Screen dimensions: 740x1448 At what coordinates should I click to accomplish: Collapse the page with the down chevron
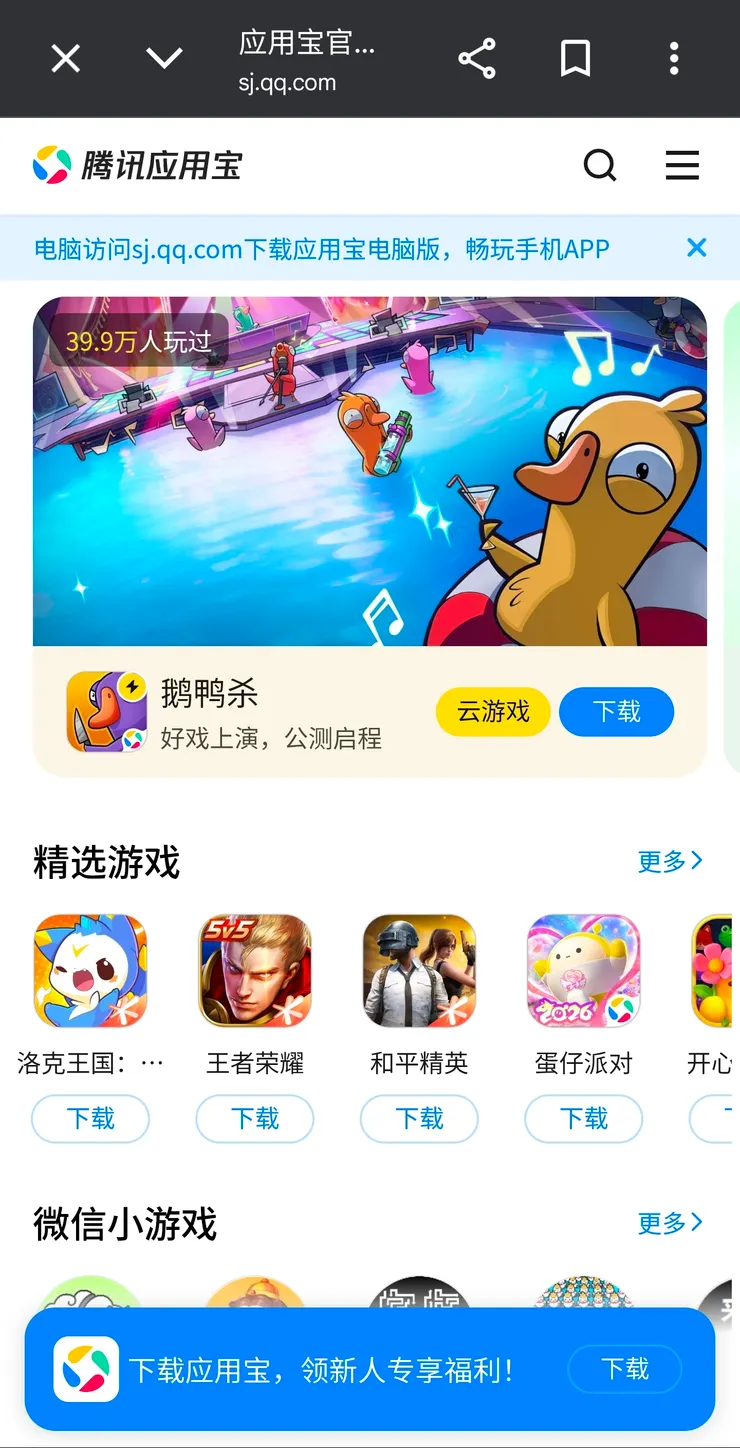(164, 58)
